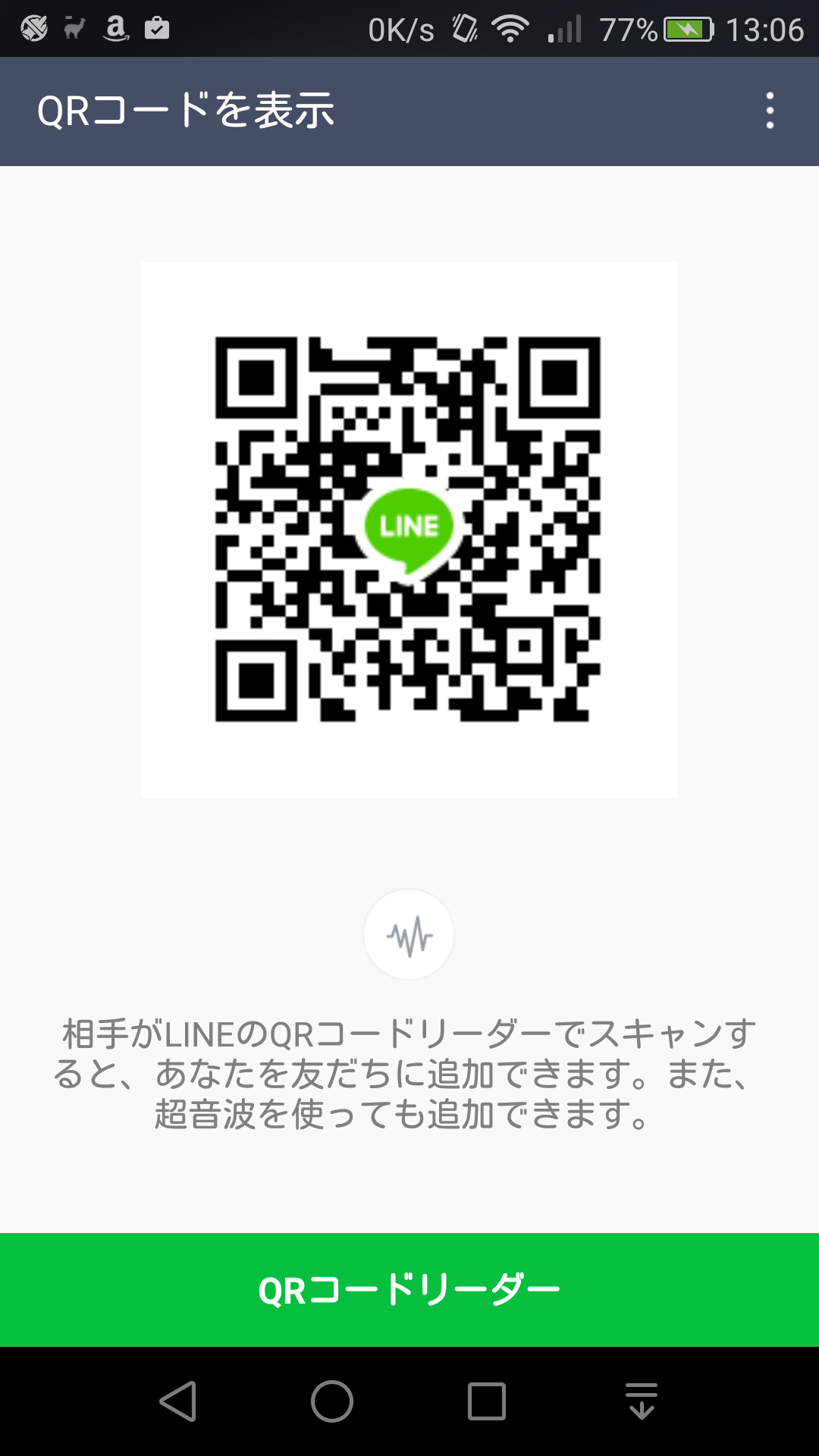Tap the system home button
Image resolution: width=819 pixels, height=1456 pixels.
click(x=332, y=1401)
